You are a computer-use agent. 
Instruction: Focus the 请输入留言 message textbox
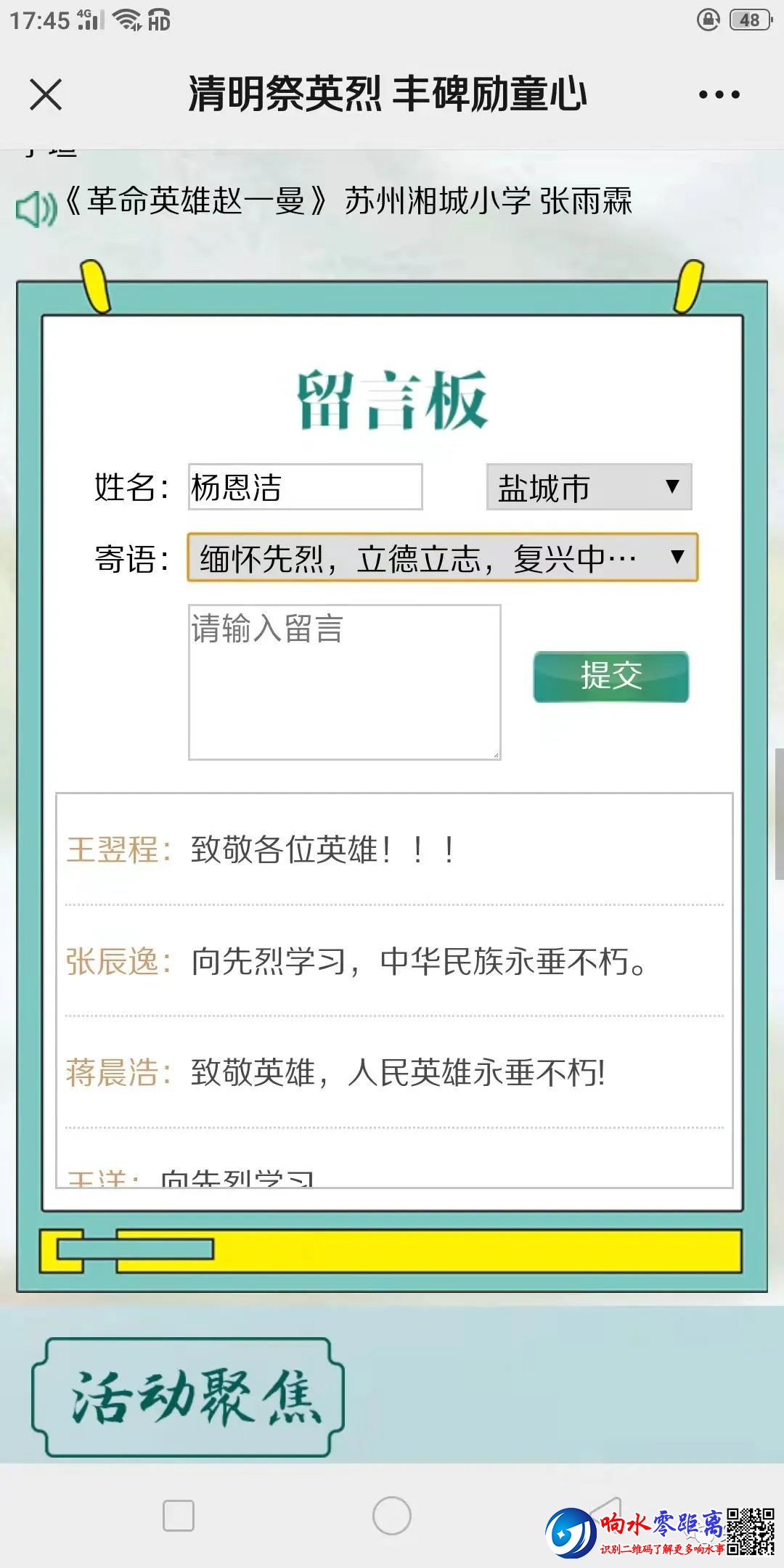click(344, 682)
